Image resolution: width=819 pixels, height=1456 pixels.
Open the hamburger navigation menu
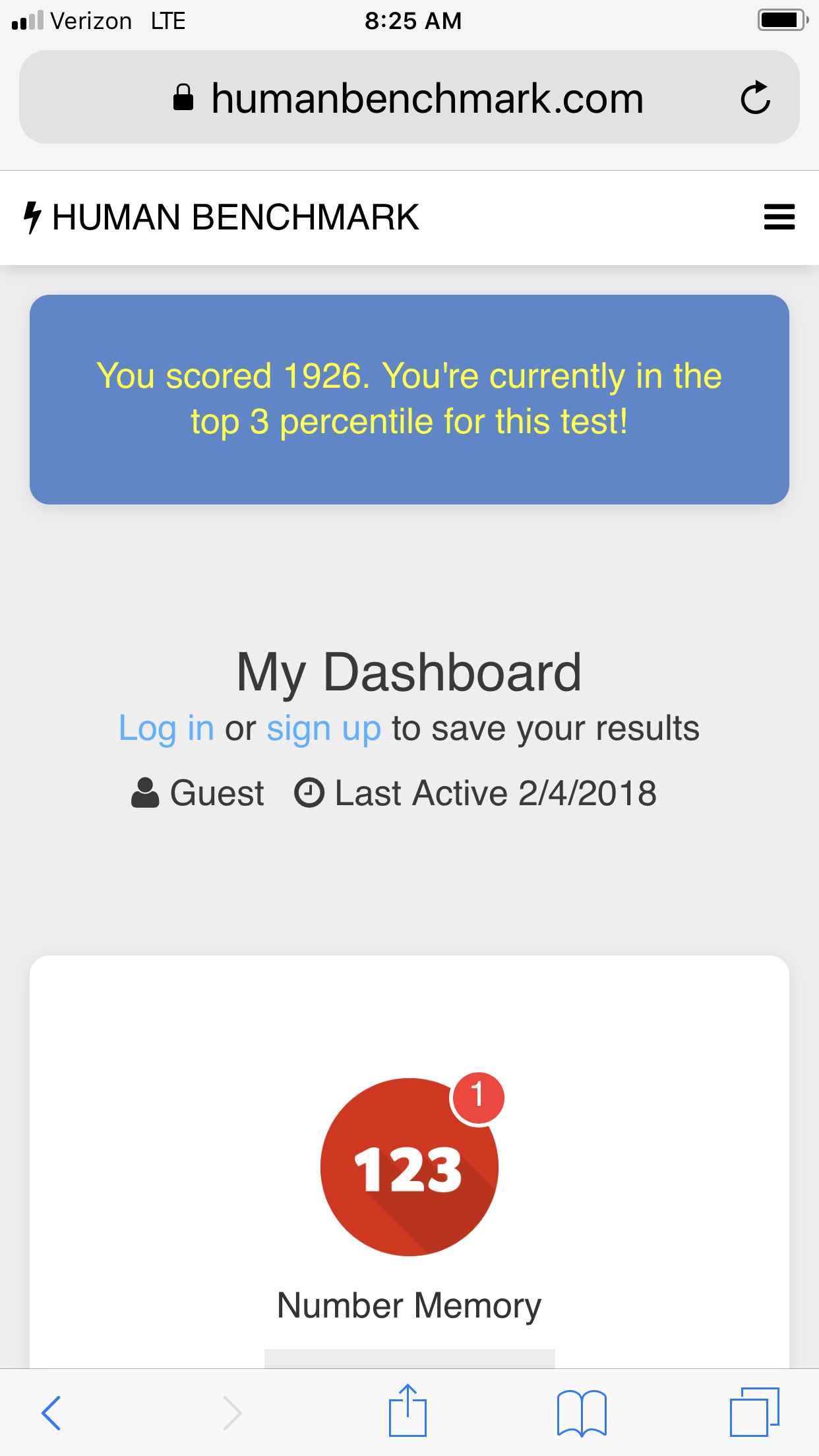779,217
